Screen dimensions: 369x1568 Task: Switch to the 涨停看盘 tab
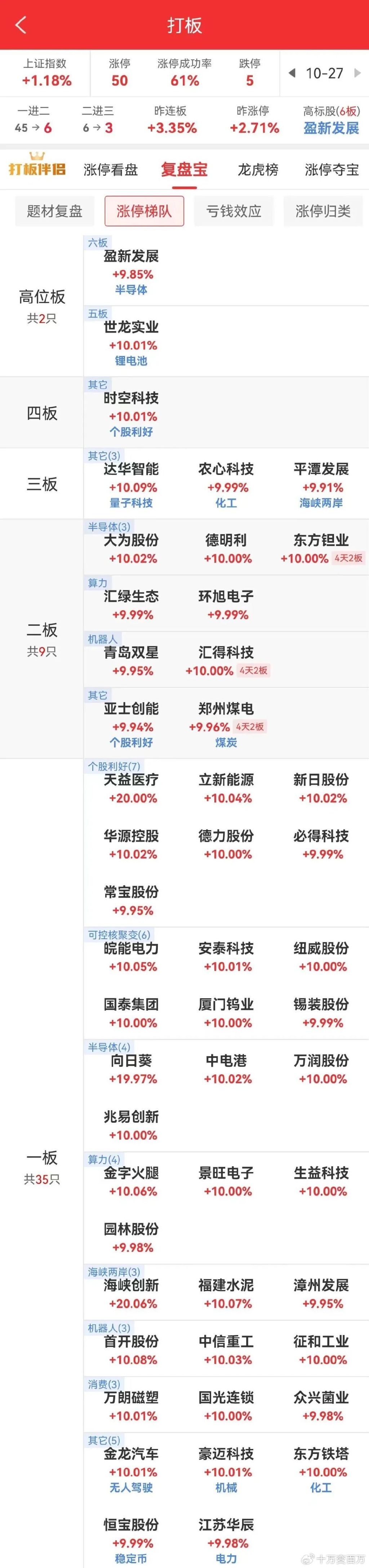coord(111,170)
